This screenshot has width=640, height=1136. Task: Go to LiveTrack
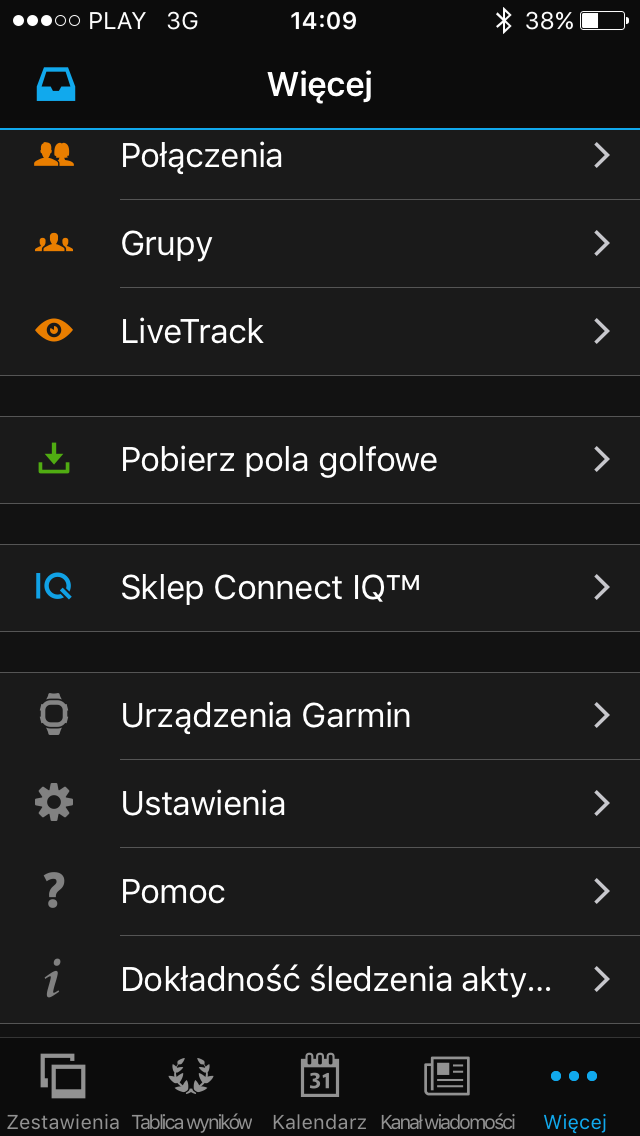(x=320, y=332)
